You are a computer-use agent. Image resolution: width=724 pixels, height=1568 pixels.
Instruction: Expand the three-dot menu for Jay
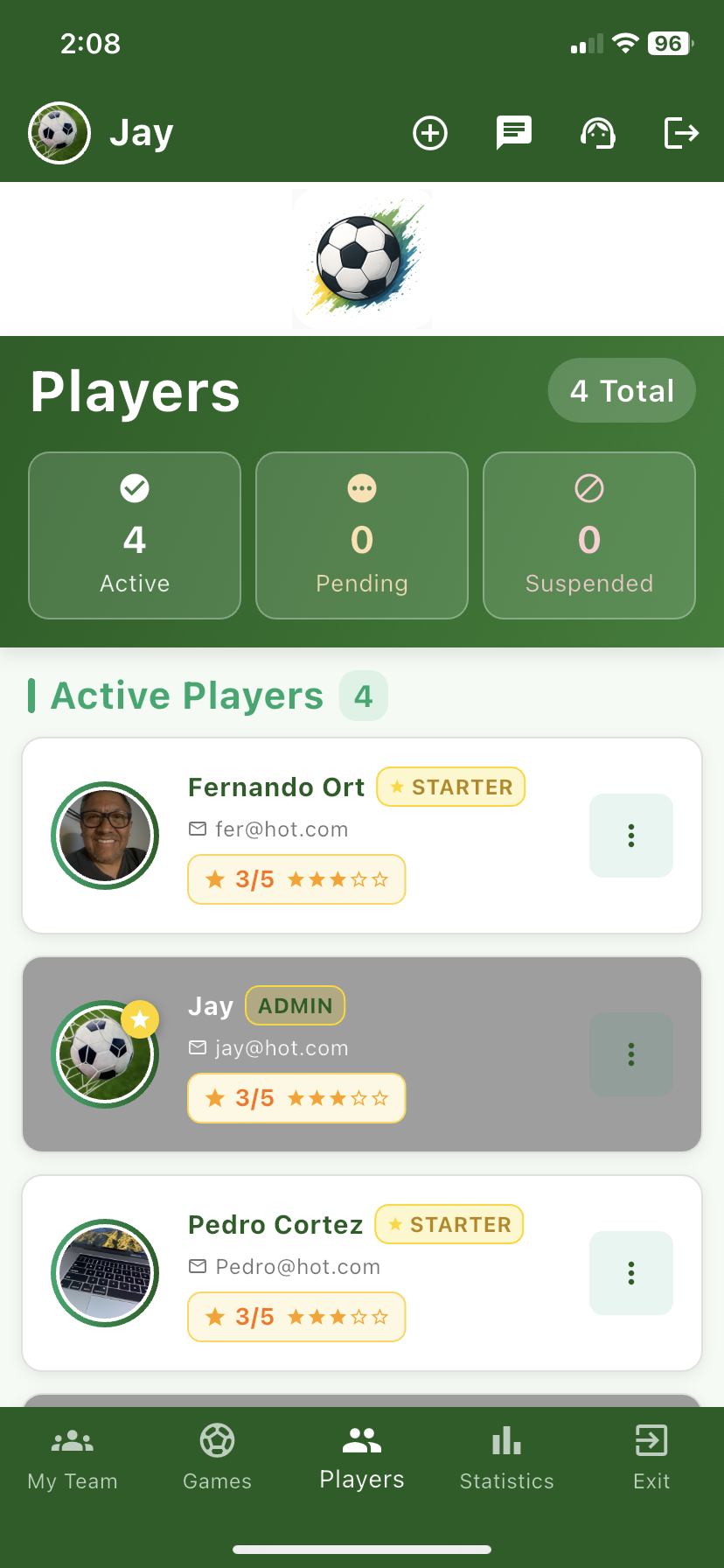pos(630,1054)
